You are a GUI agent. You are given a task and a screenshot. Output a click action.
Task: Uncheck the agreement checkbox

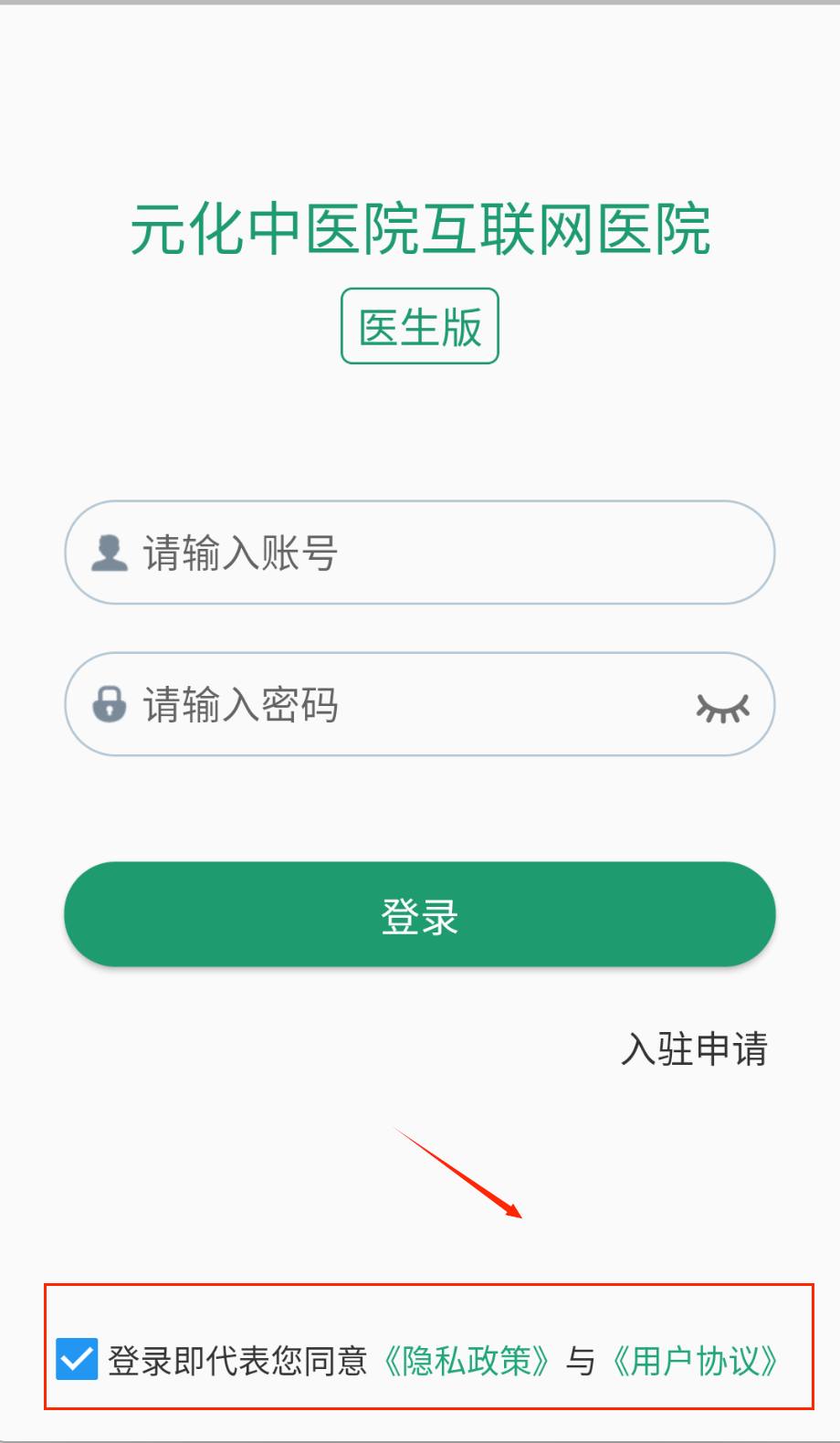pos(77,1360)
